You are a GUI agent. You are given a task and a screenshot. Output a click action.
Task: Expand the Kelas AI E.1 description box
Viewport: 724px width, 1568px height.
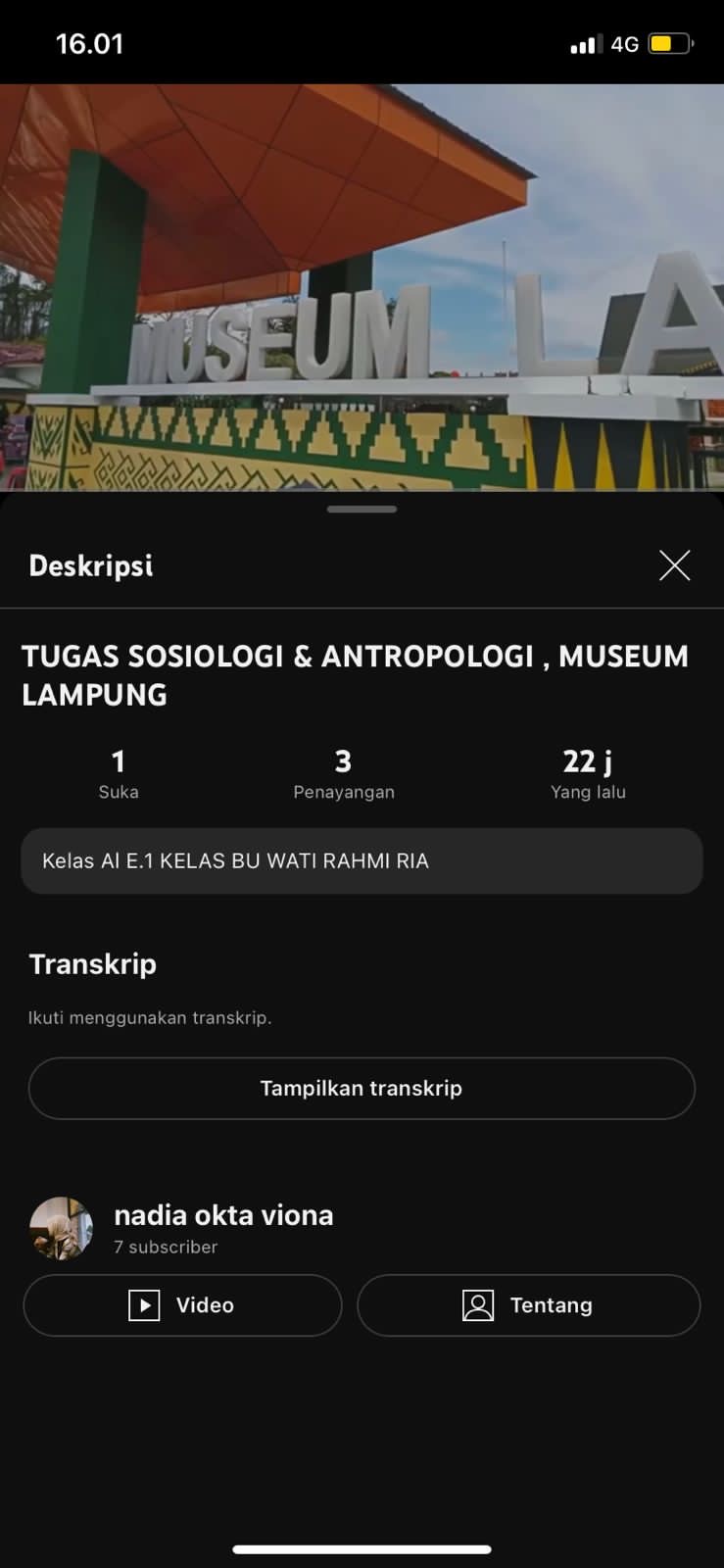pyautogui.click(x=362, y=861)
